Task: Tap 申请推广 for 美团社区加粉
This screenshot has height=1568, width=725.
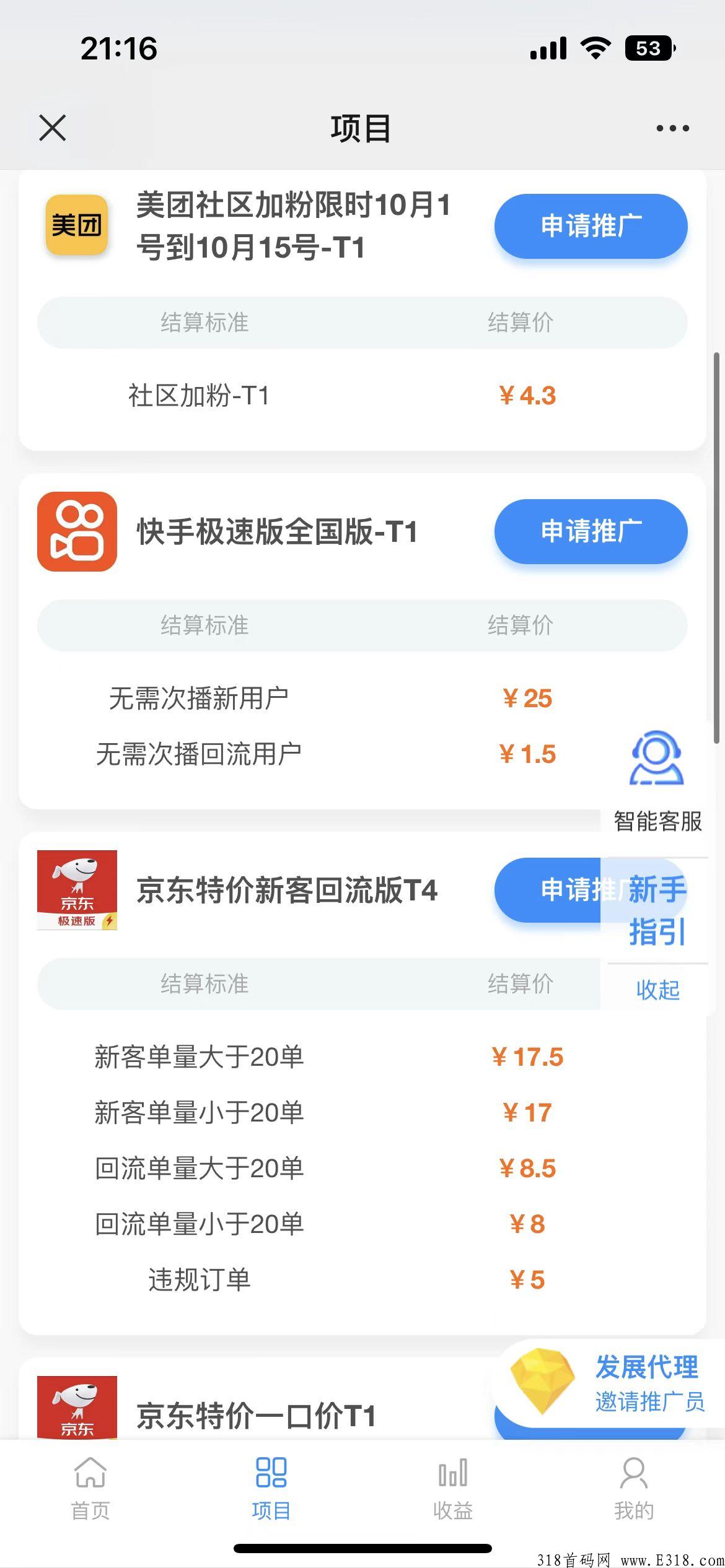Action: pyautogui.click(x=591, y=226)
